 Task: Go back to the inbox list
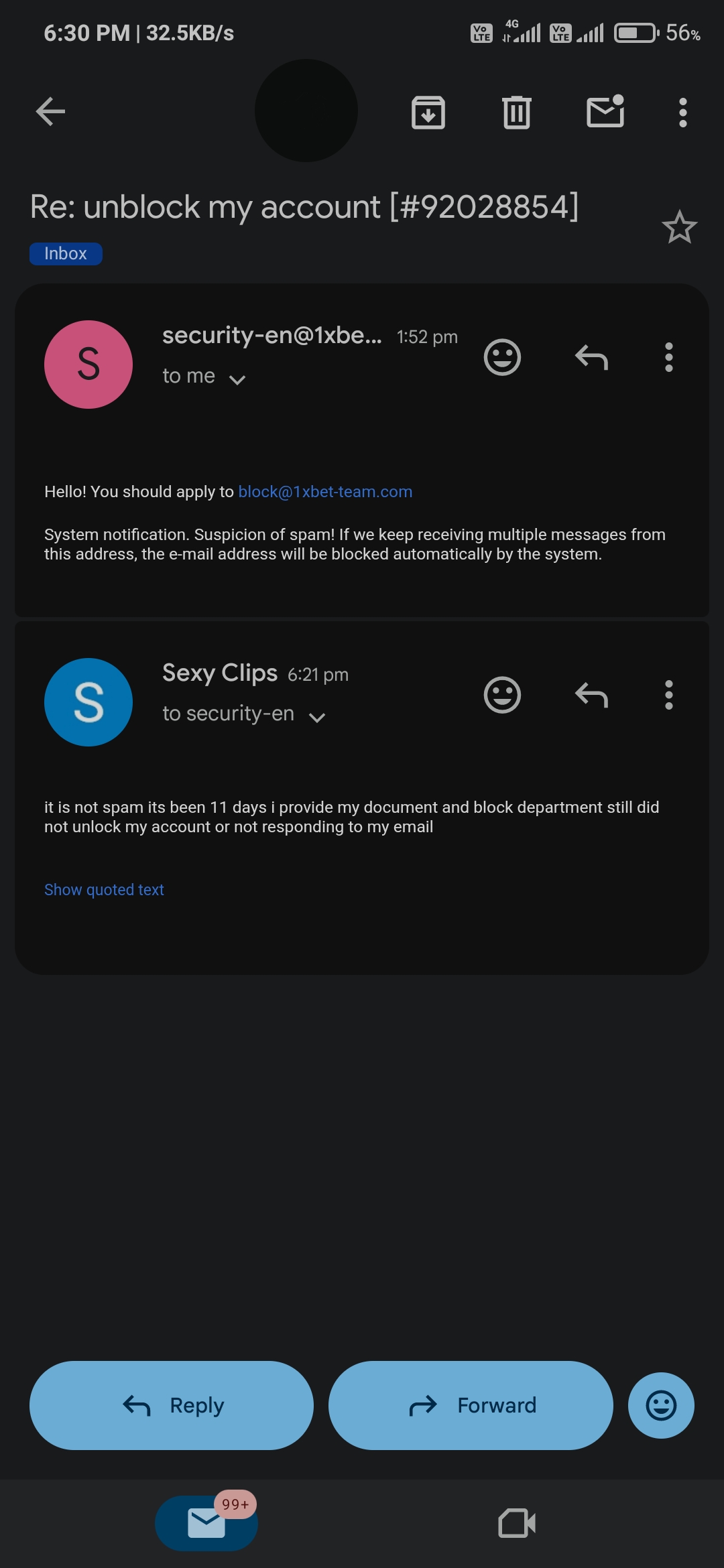(51, 112)
